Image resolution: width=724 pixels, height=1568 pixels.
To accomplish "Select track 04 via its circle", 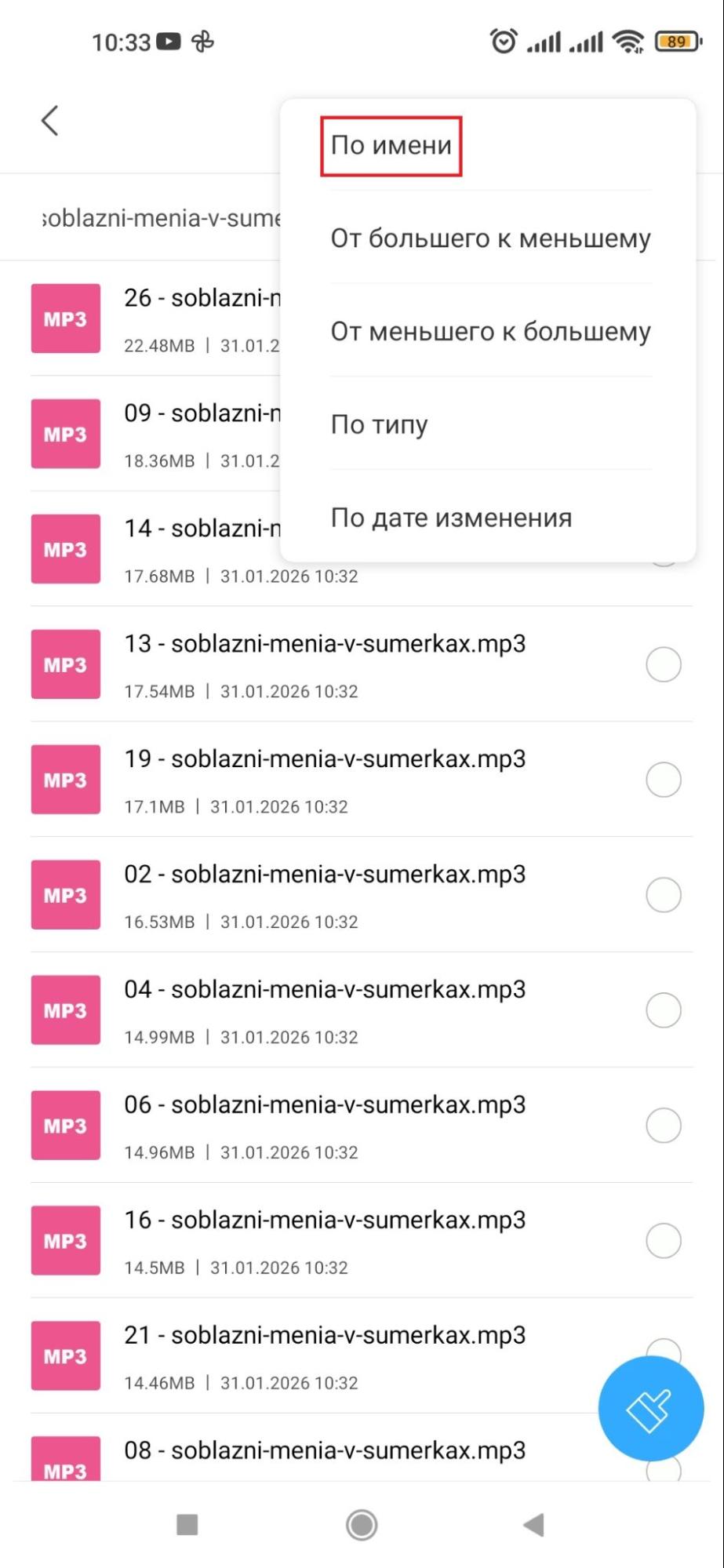I will coord(665,1010).
